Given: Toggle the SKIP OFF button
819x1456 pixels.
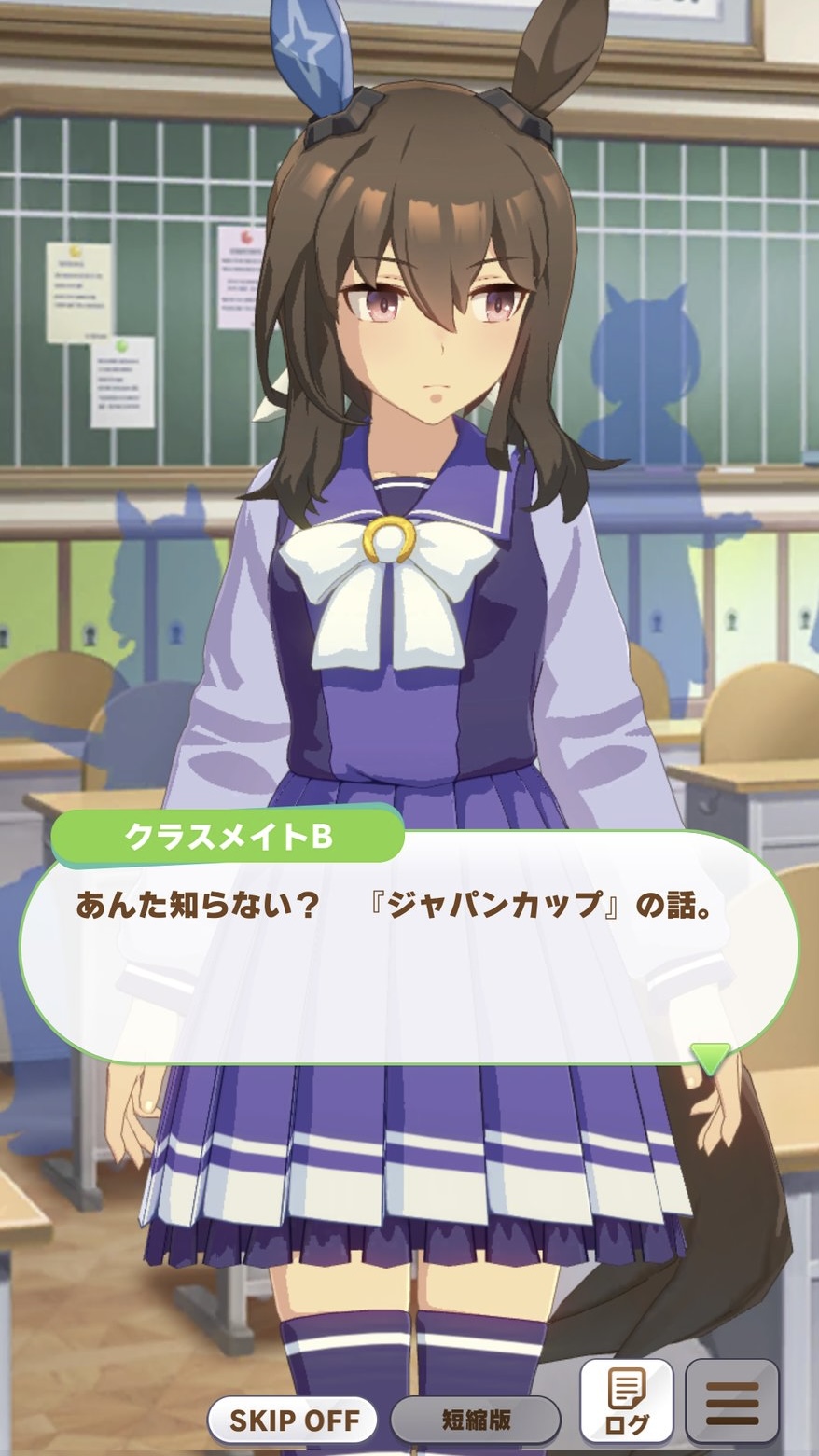Looking at the screenshot, I should (x=292, y=1420).
